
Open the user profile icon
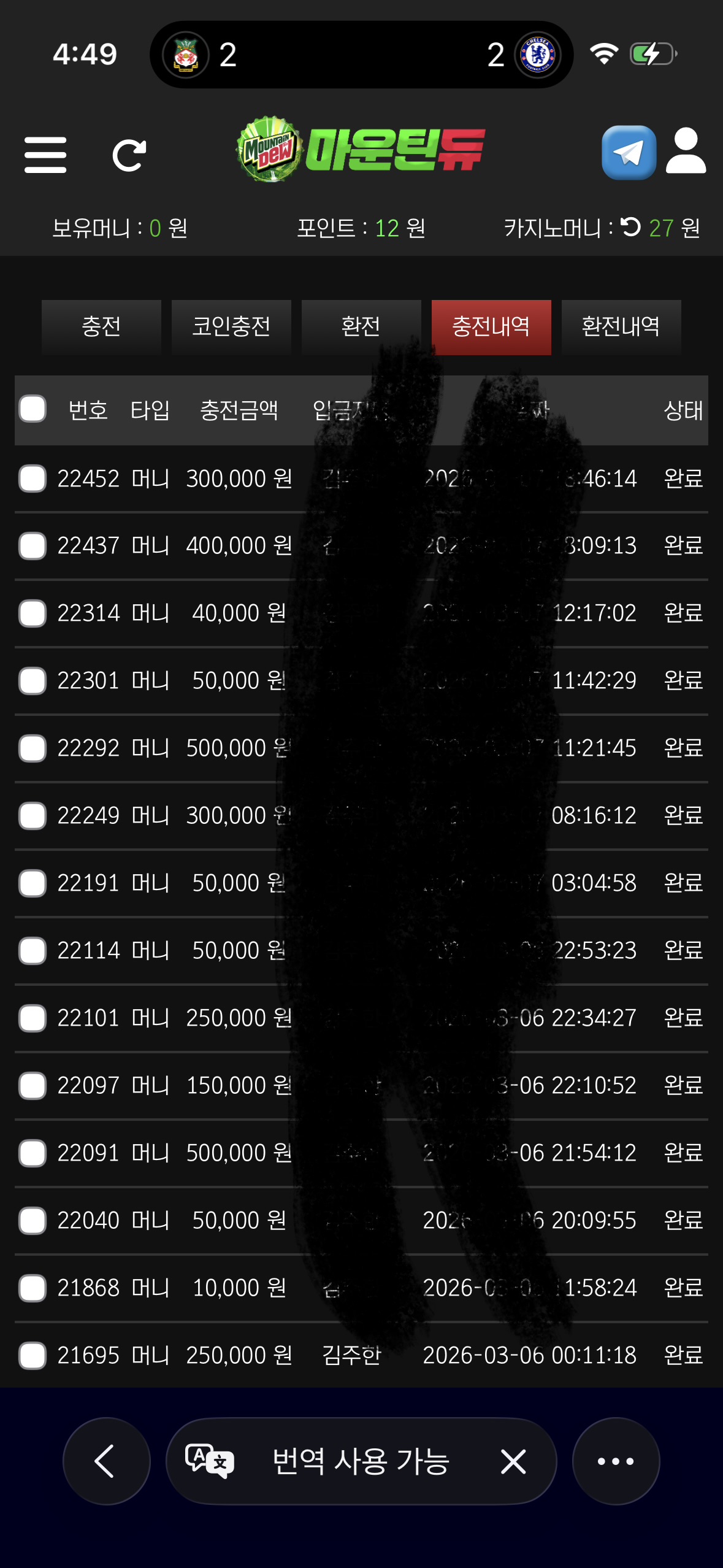click(686, 152)
